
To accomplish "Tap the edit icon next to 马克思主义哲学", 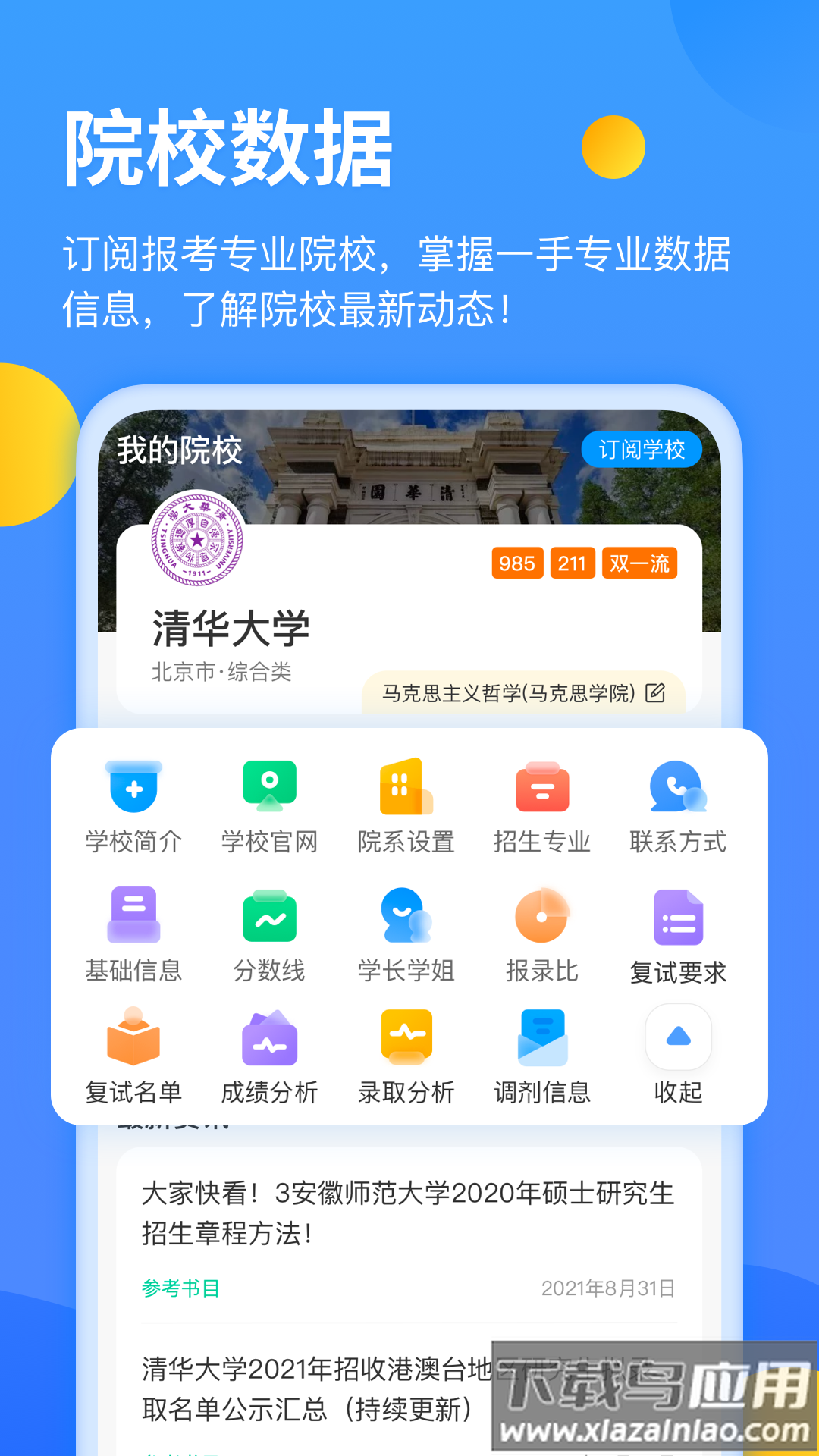I will [657, 692].
